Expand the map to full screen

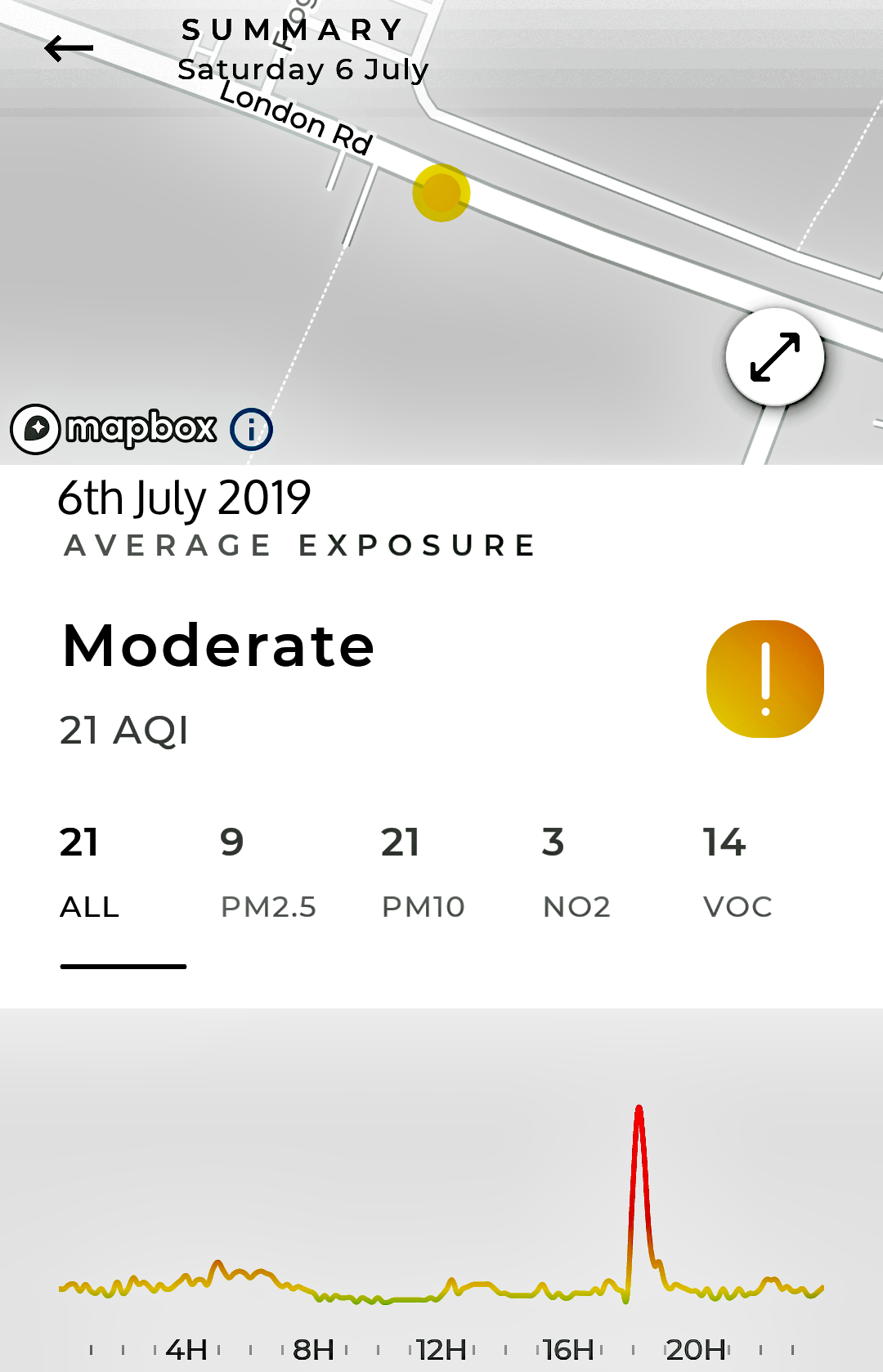tap(774, 357)
